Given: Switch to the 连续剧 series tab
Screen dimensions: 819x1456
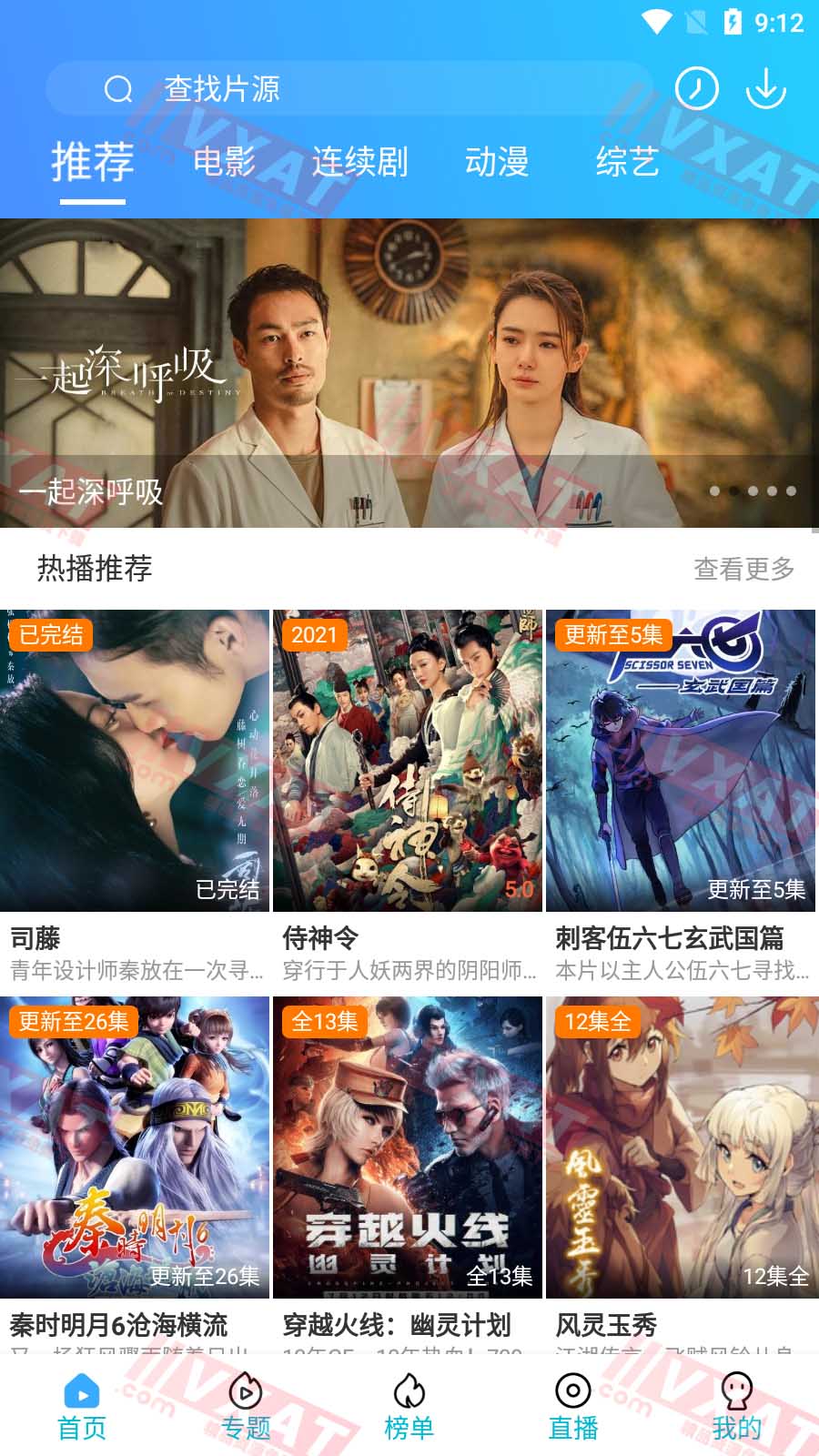Looking at the screenshot, I should pyautogui.click(x=359, y=164).
